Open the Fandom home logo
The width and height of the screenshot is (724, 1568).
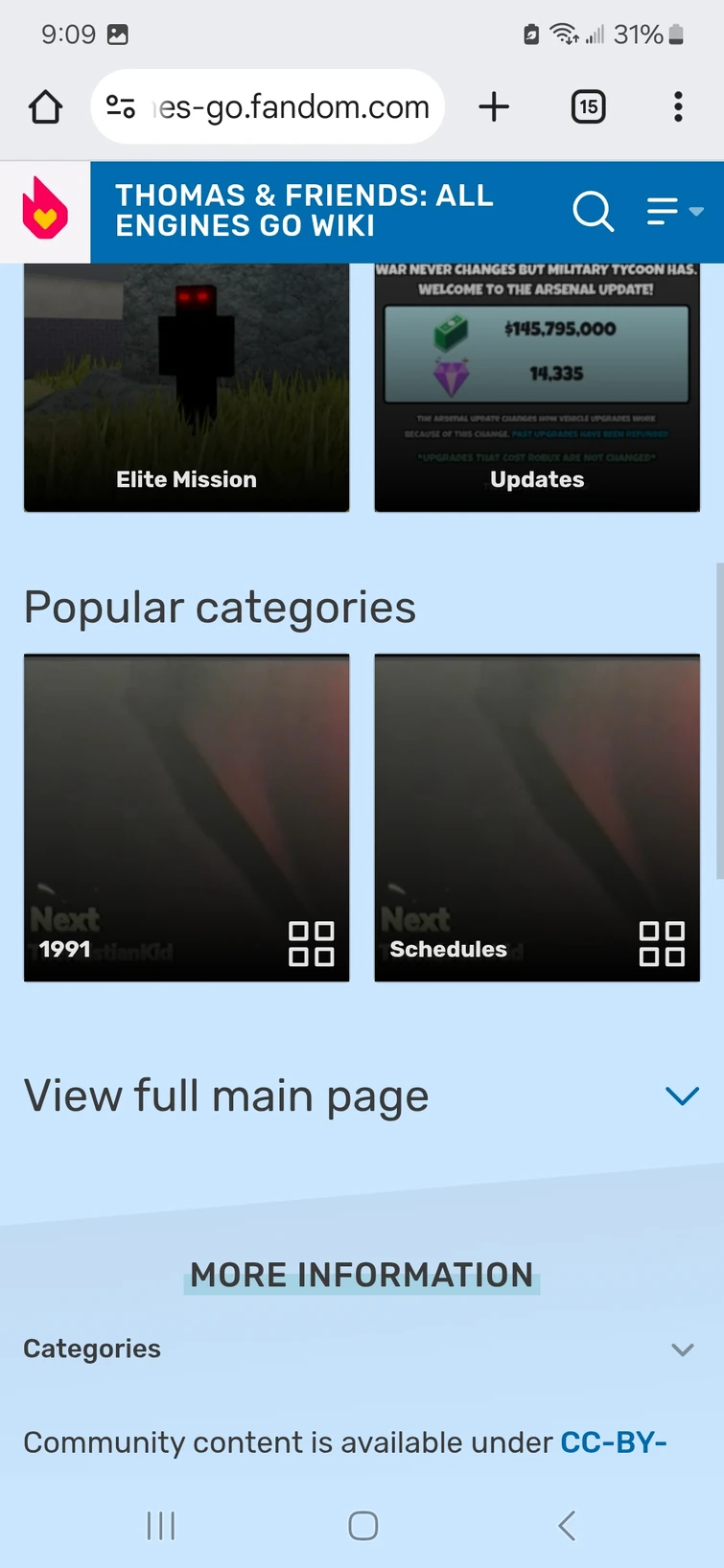(45, 211)
